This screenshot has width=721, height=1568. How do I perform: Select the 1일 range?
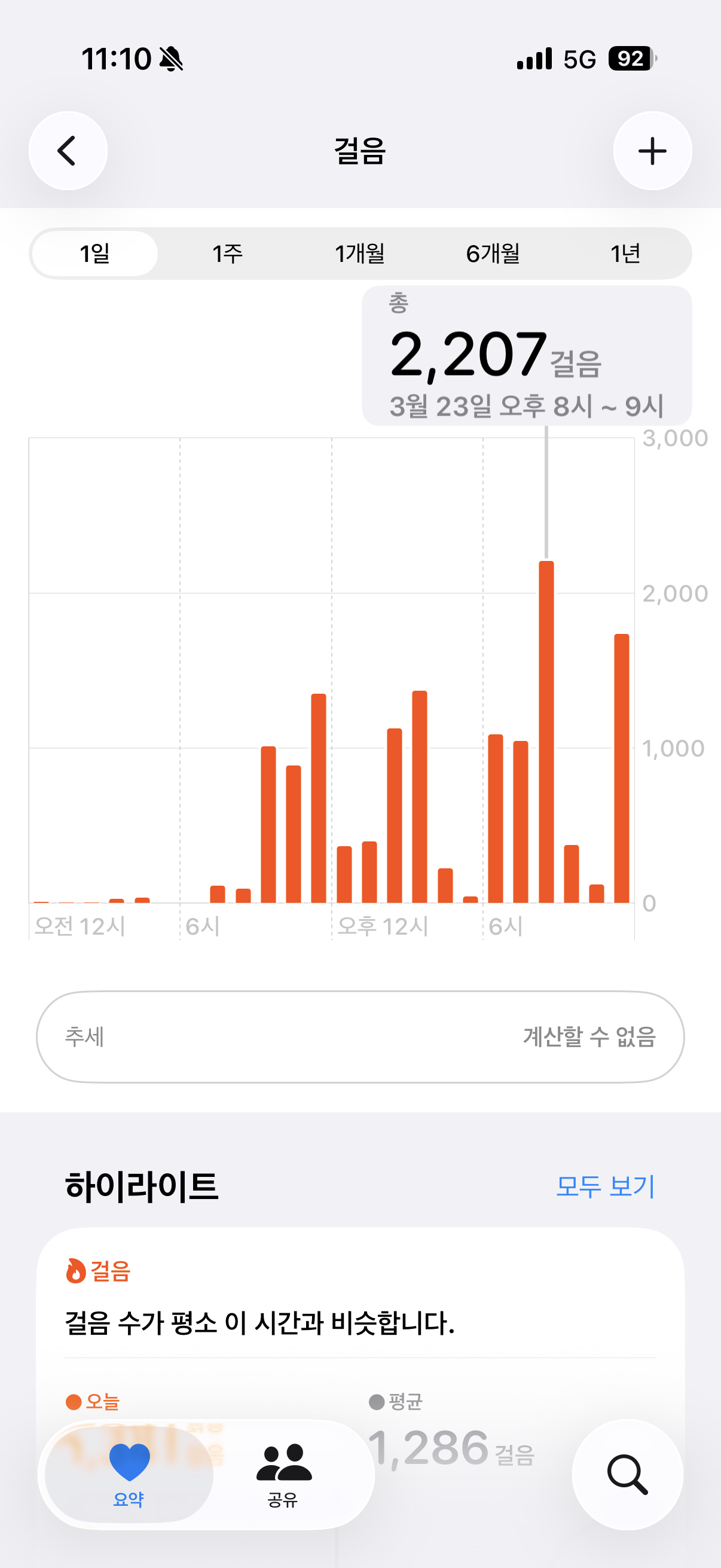[95, 253]
